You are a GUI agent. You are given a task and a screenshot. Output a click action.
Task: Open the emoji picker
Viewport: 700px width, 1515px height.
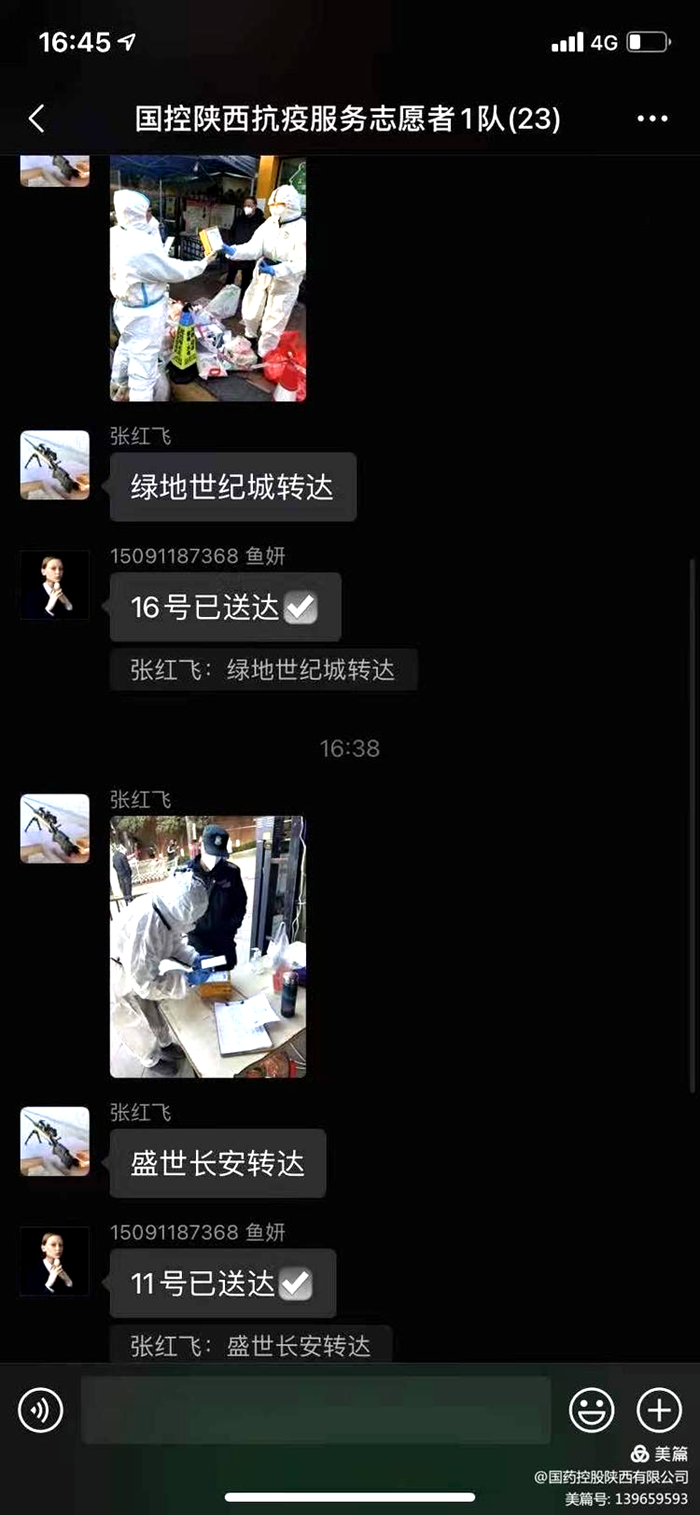click(x=592, y=1410)
